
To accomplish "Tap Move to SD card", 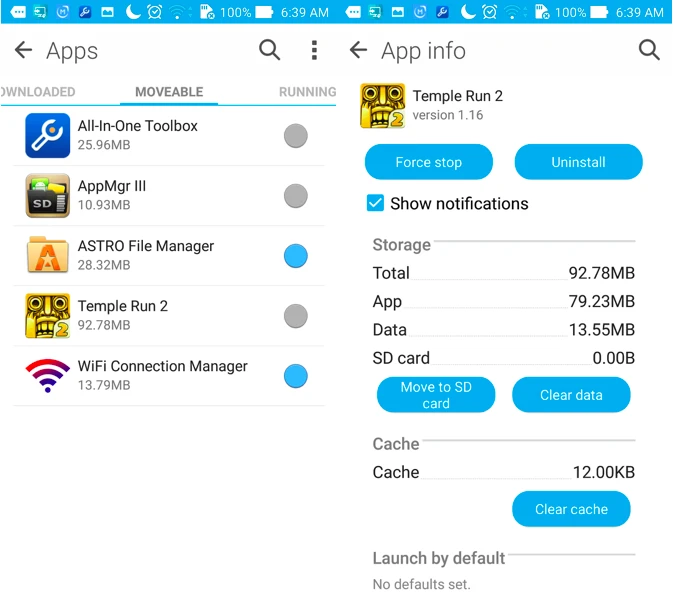I will point(435,395).
